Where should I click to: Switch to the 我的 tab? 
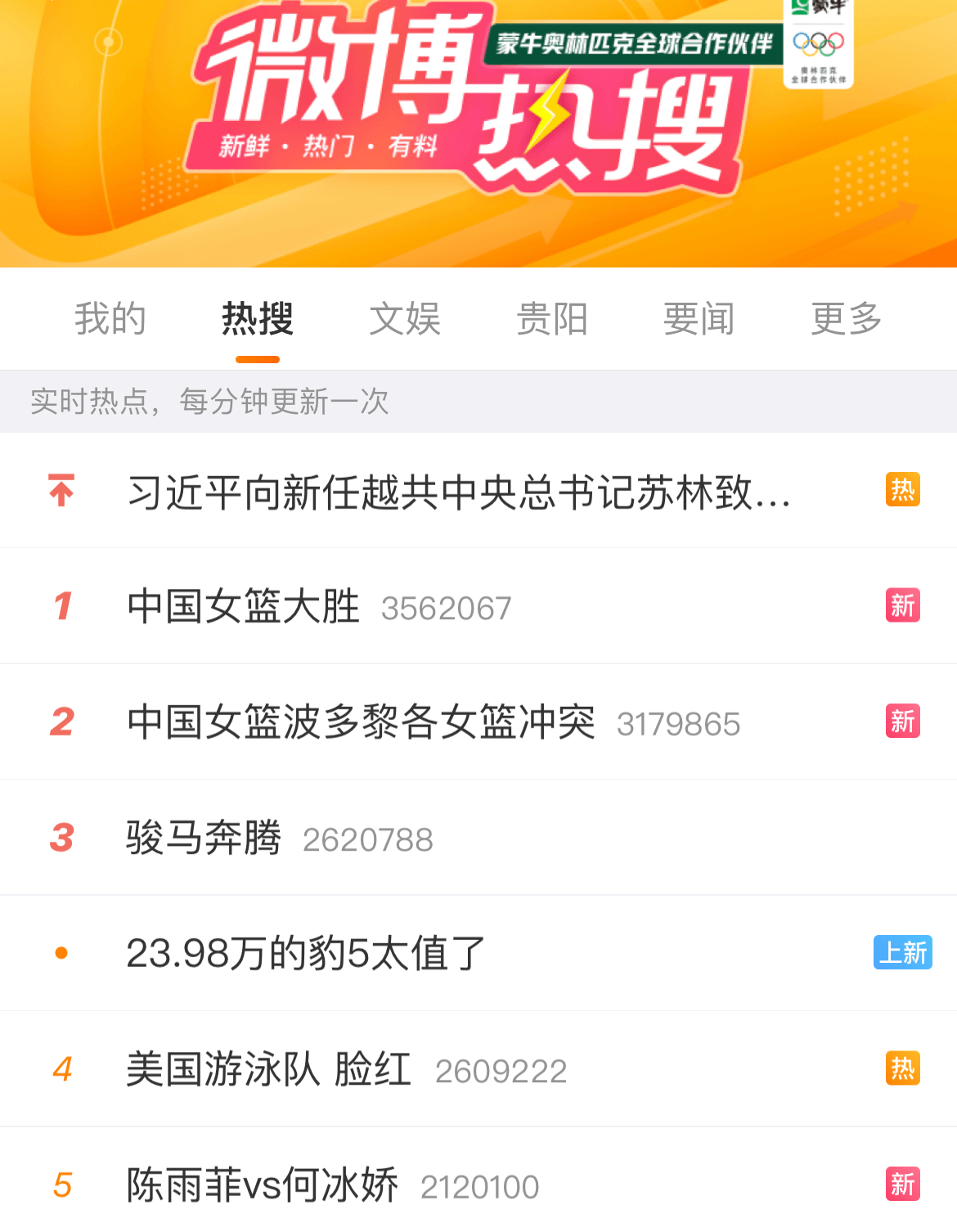(110, 319)
